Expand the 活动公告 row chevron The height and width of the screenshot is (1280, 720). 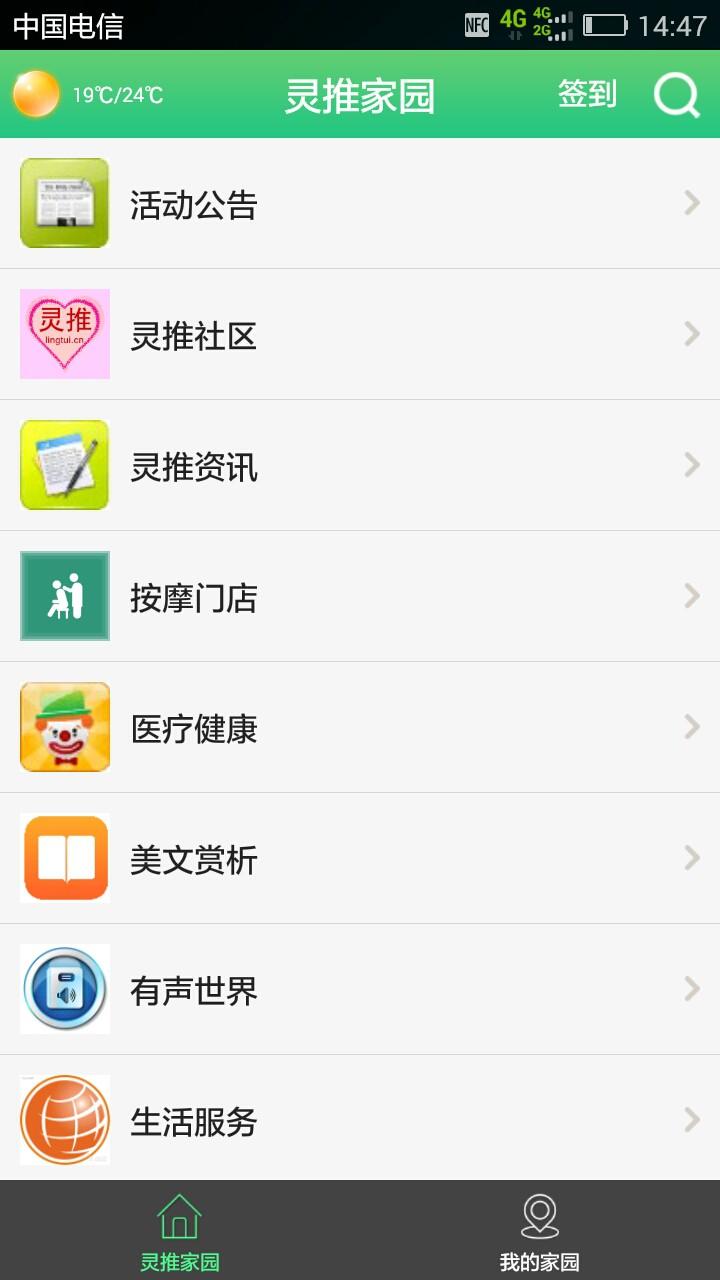click(692, 203)
